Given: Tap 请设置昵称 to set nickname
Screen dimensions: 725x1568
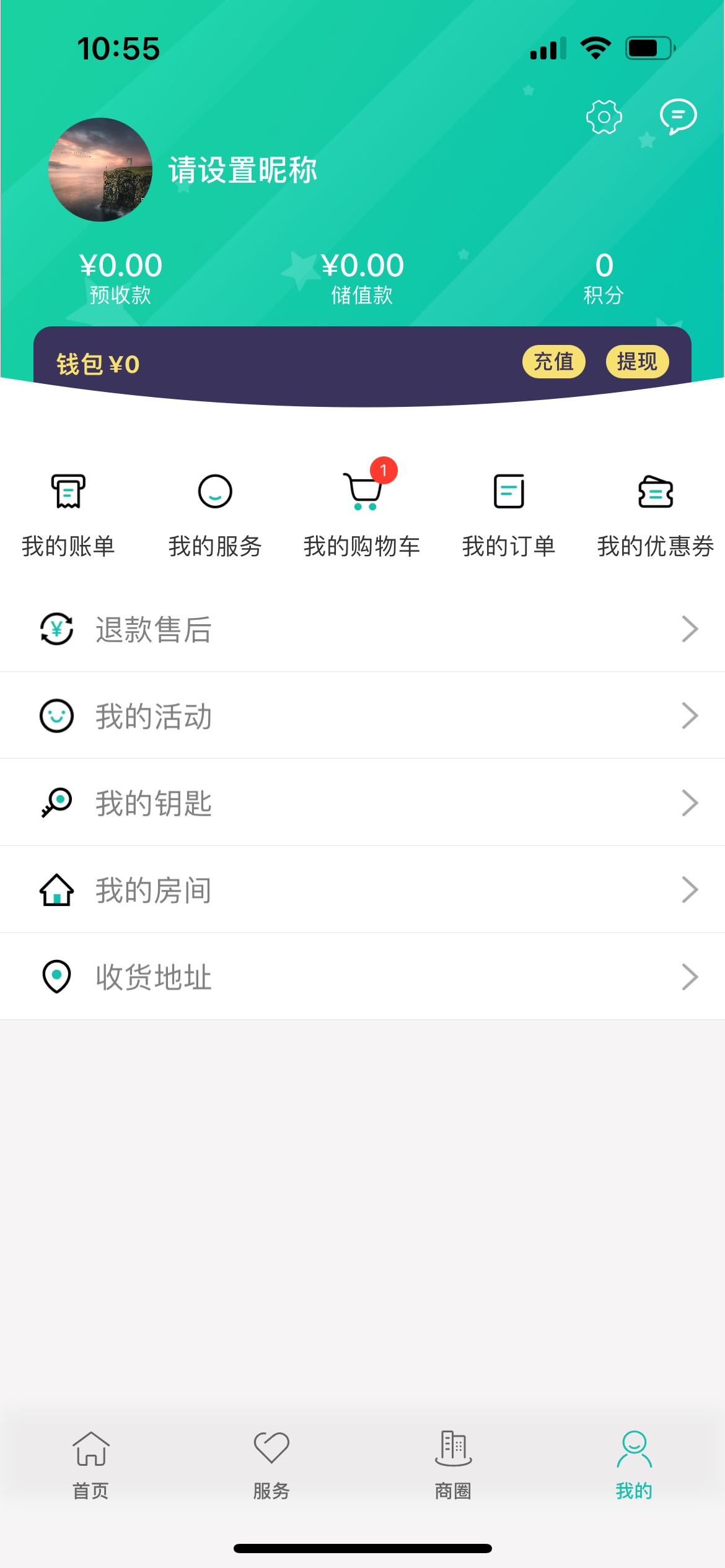Looking at the screenshot, I should tap(243, 170).
